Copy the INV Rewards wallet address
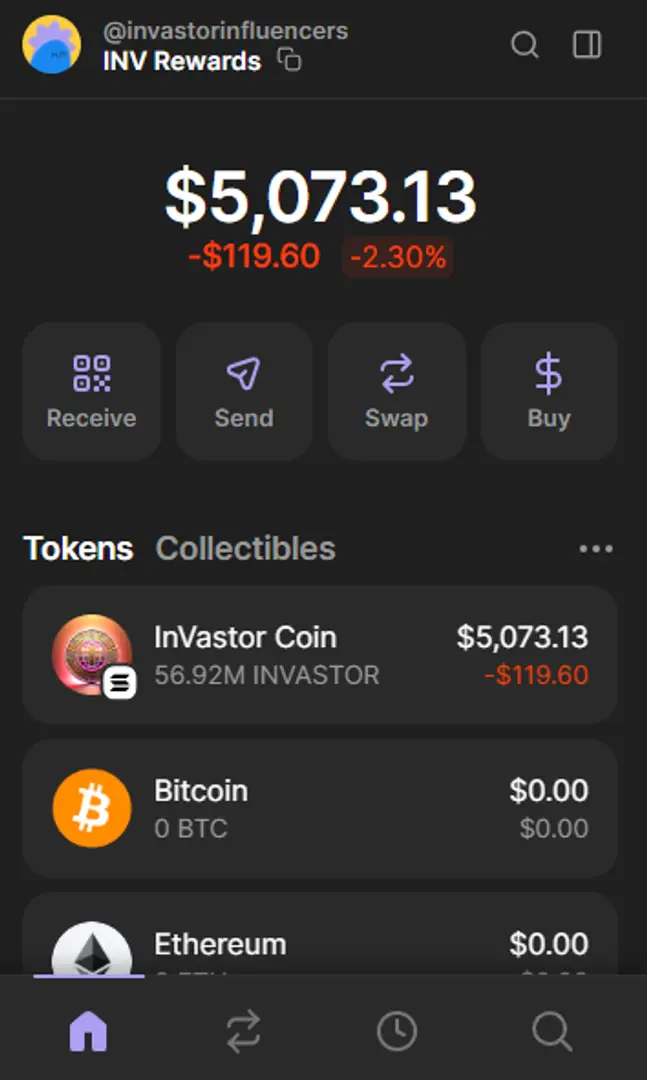 point(289,60)
